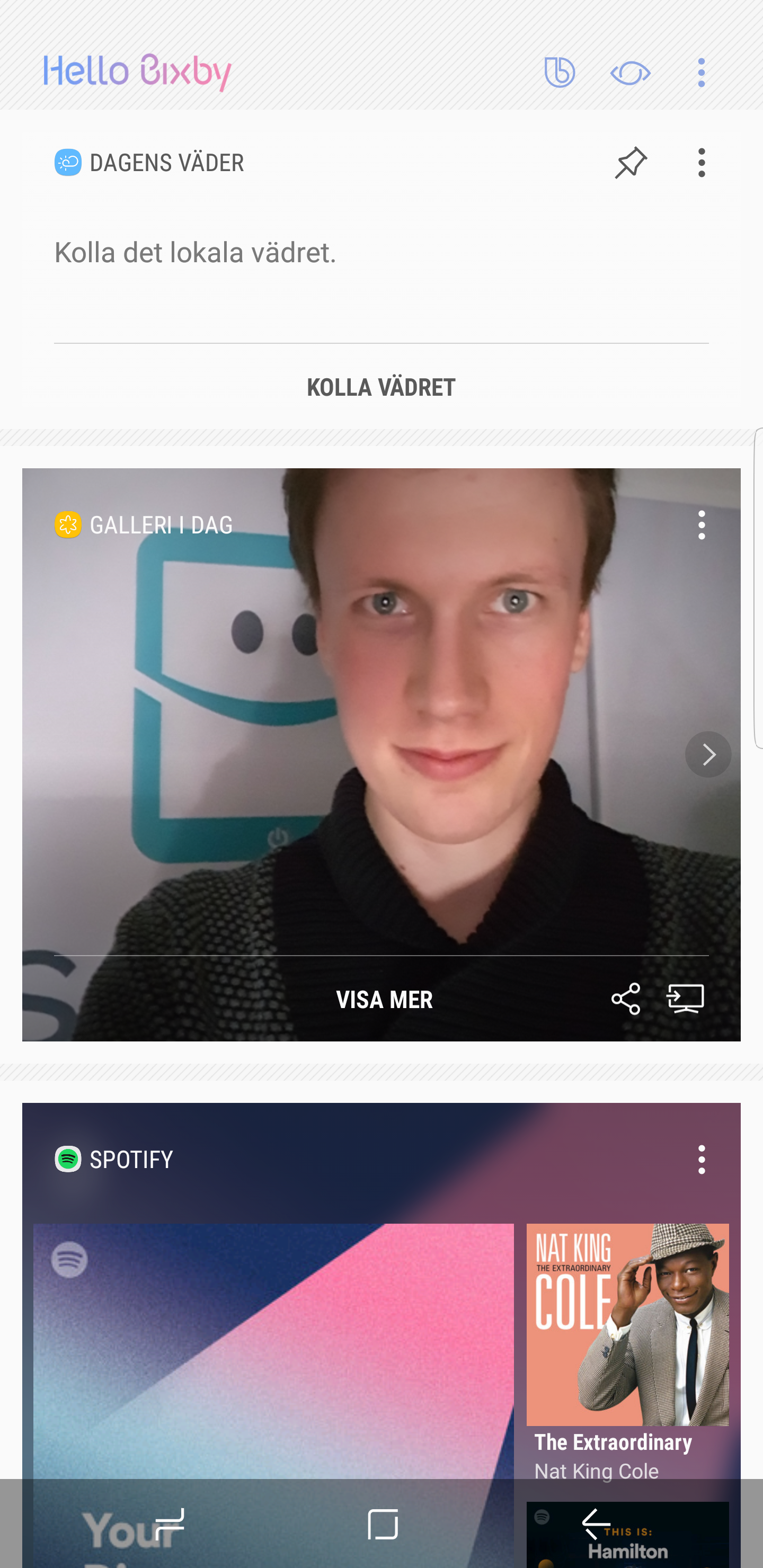Open recent apps from navigation bar
Viewport: 763px width, 1568px height.
coord(170,1524)
